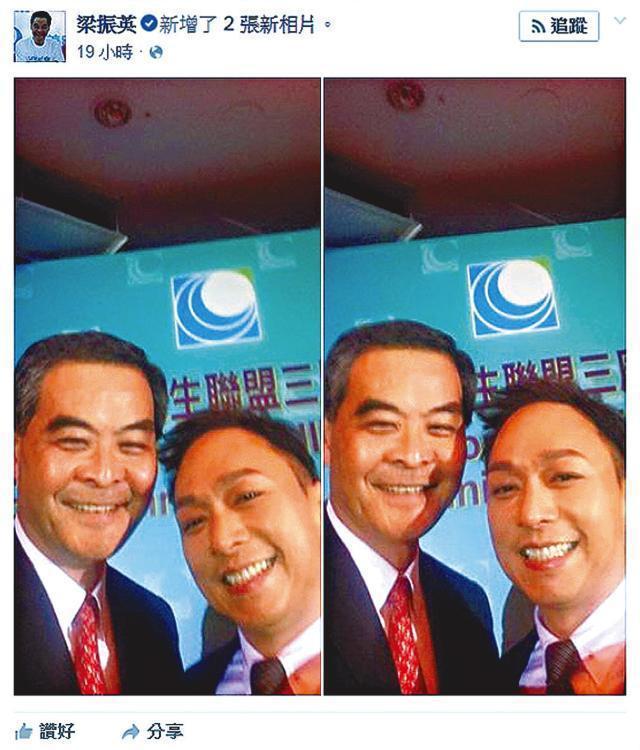Share the post using 分享
Screen dimensions: 640x750
coord(152,732)
